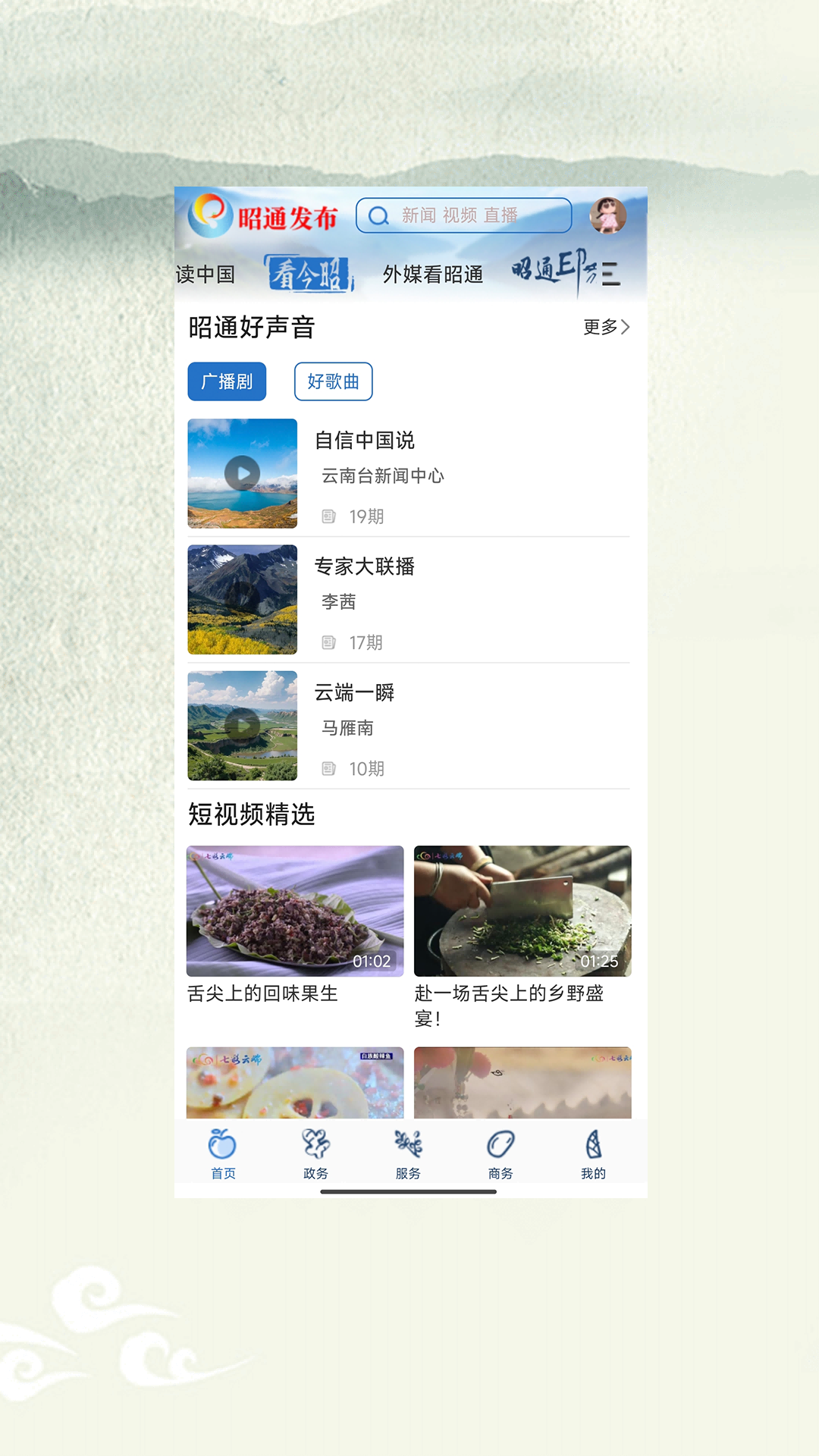Tap the 商务 business icon

pyautogui.click(x=500, y=1147)
